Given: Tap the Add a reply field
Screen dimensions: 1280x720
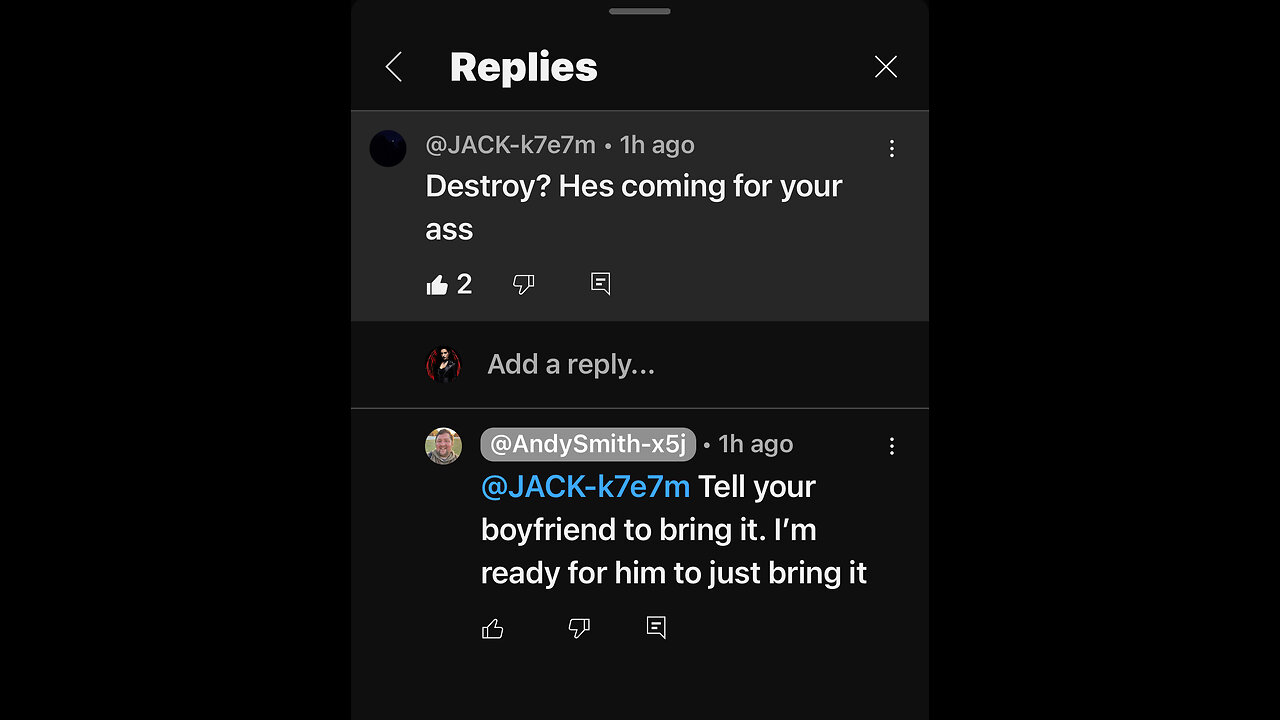Looking at the screenshot, I should (x=570, y=365).
